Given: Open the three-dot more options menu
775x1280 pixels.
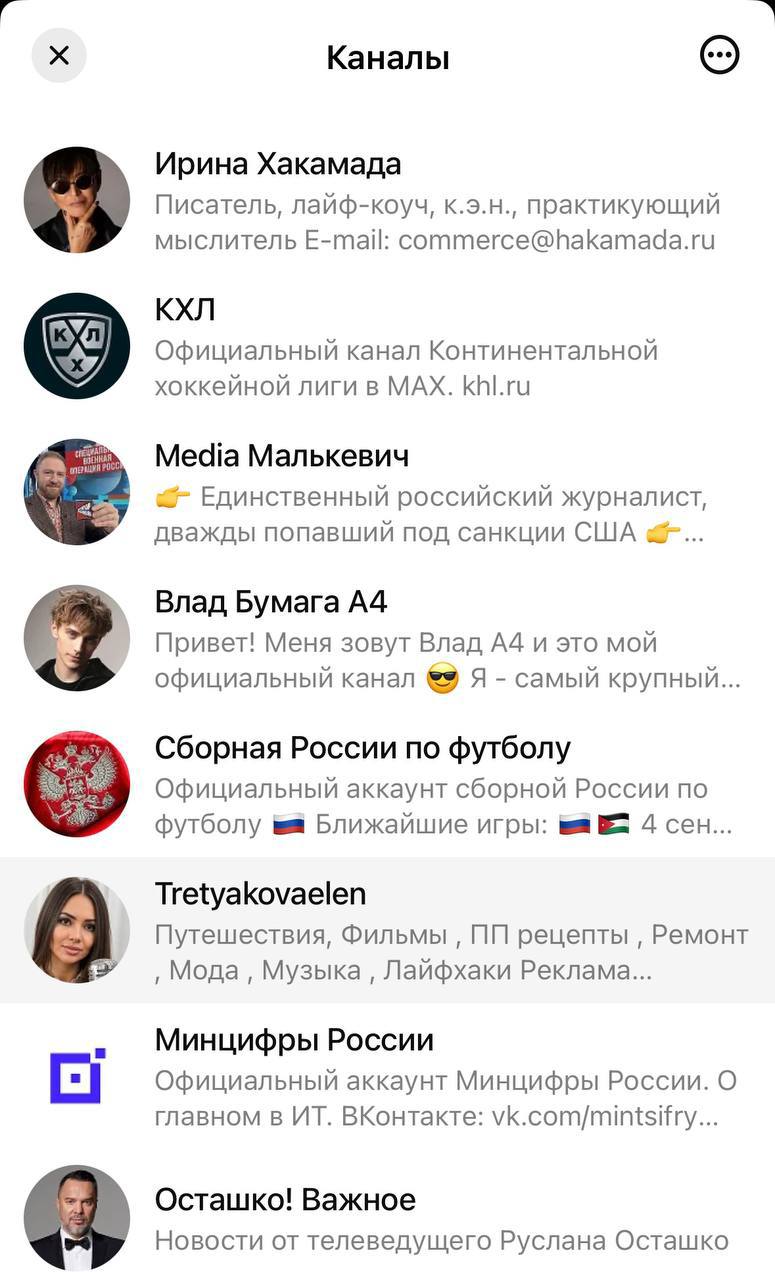Looking at the screenshot, I should tap(719, 55).
